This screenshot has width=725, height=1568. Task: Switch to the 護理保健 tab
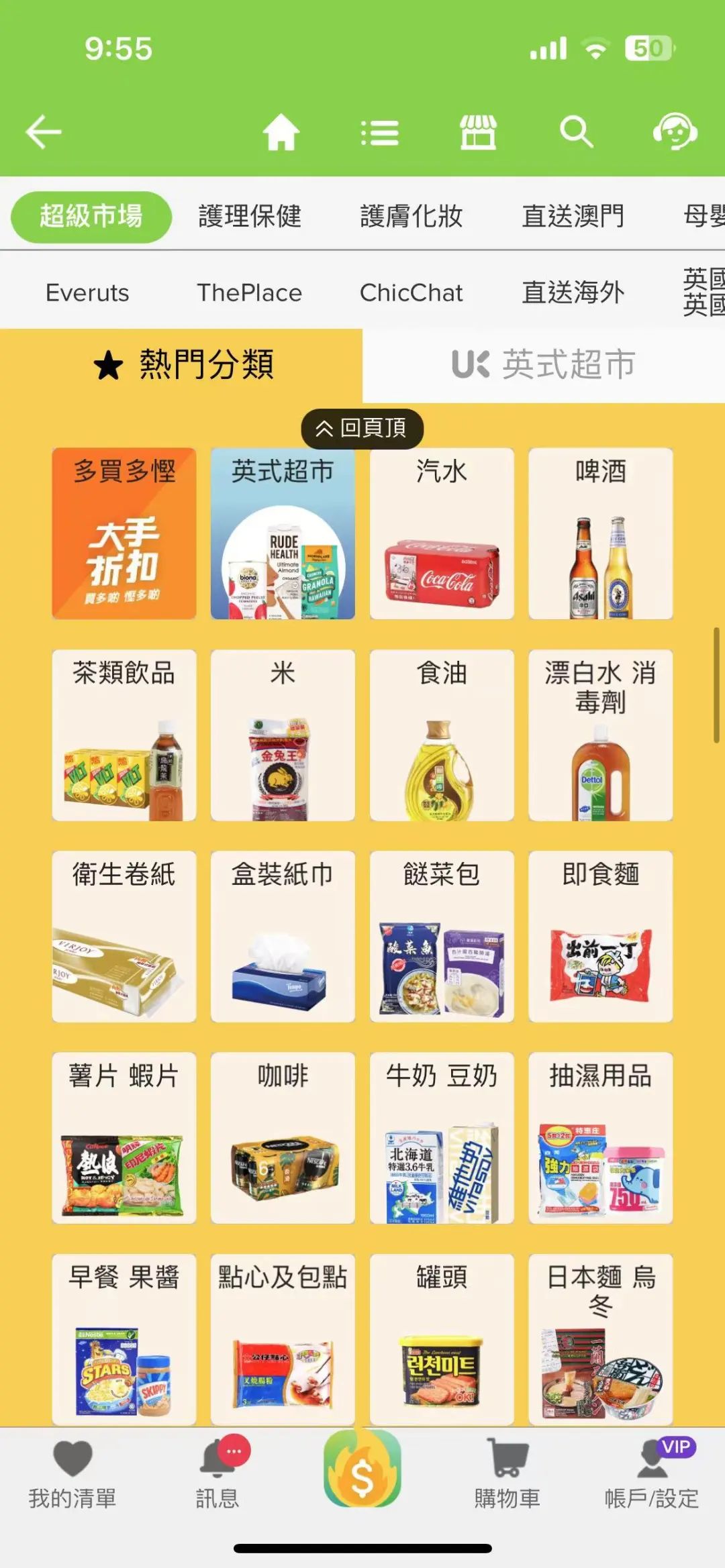click(x=250, y=217)
